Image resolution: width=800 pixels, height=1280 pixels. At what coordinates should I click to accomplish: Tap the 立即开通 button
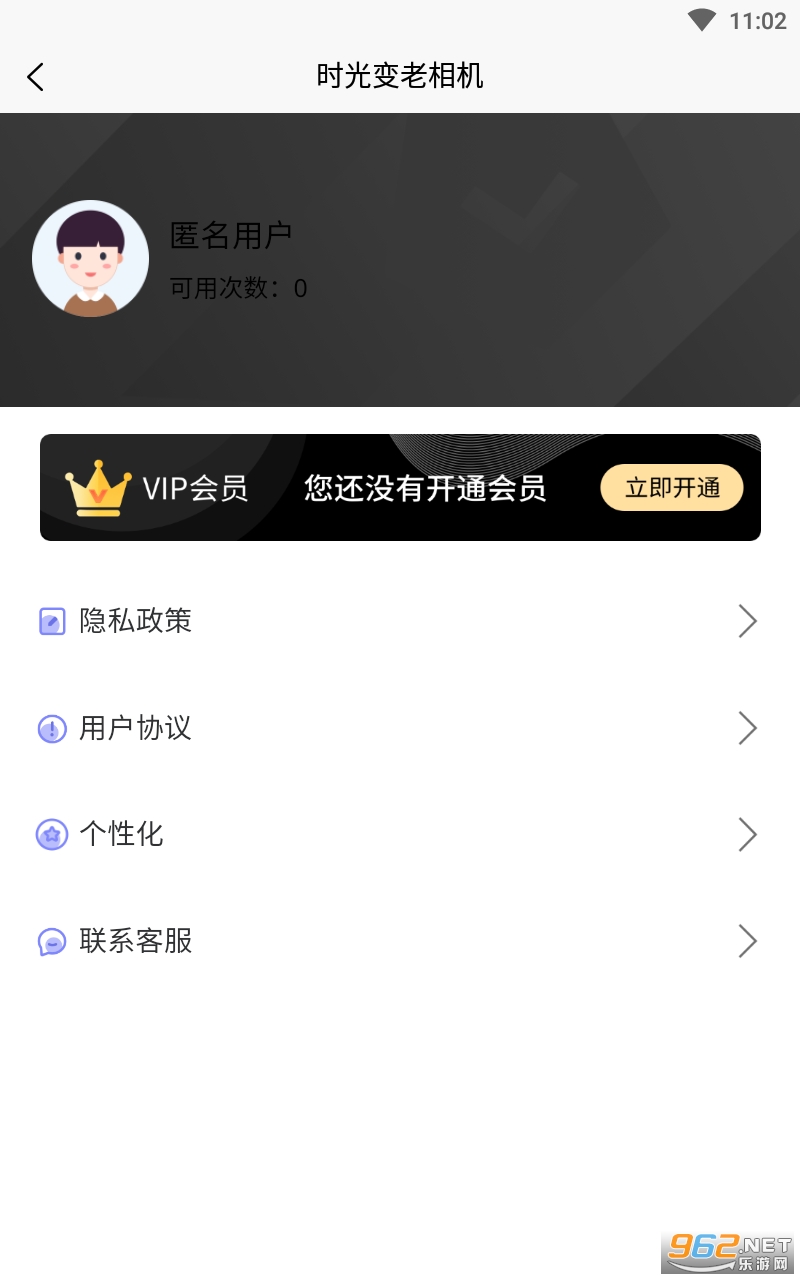(x=672, y=488)
